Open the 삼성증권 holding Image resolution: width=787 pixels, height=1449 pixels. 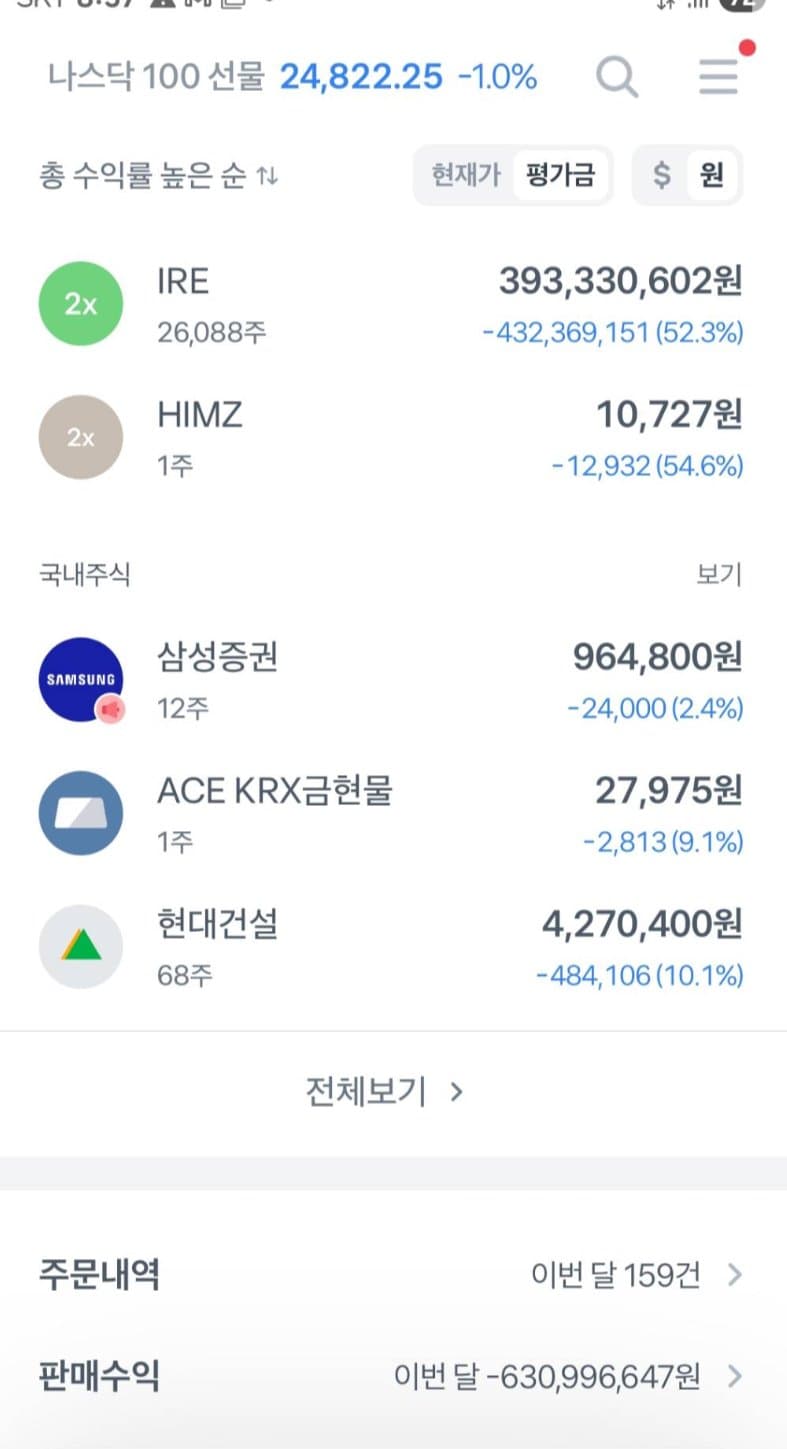click(390, 680)
